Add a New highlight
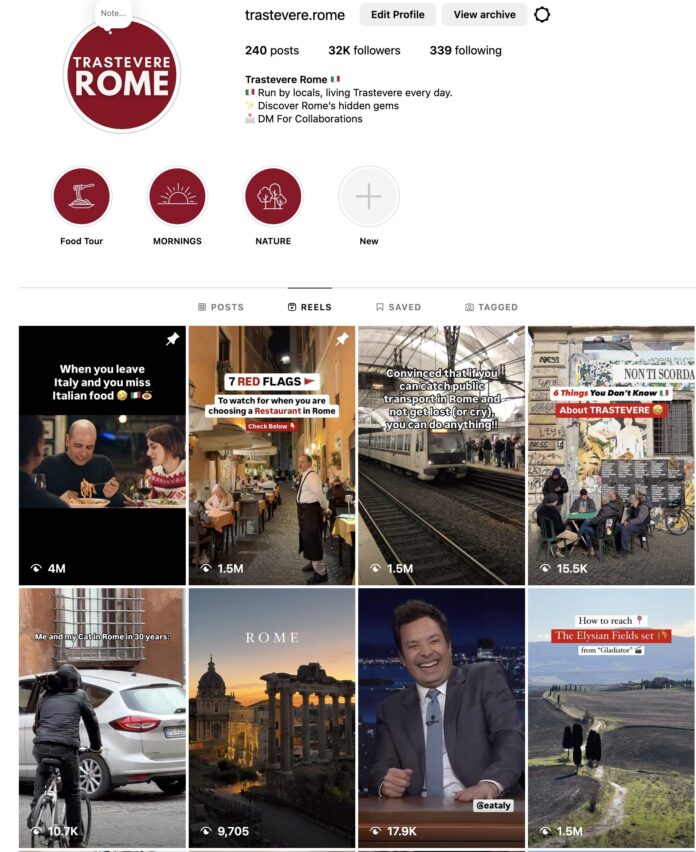Image resolution: width=696 pixels, height=852 pixels. pyautogui.click(x=369, y=197)
